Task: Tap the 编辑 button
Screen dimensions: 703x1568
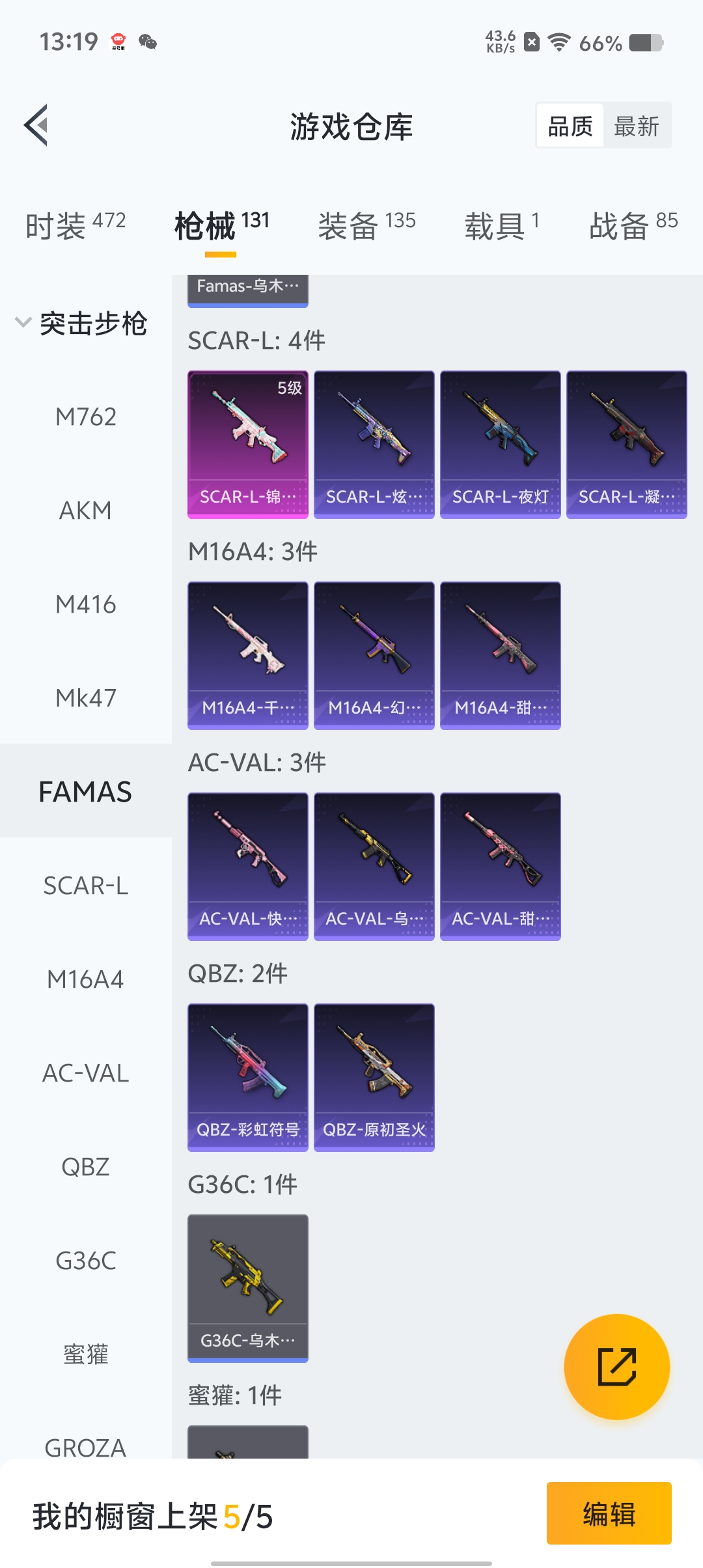Action: (x=609, y=1513)
